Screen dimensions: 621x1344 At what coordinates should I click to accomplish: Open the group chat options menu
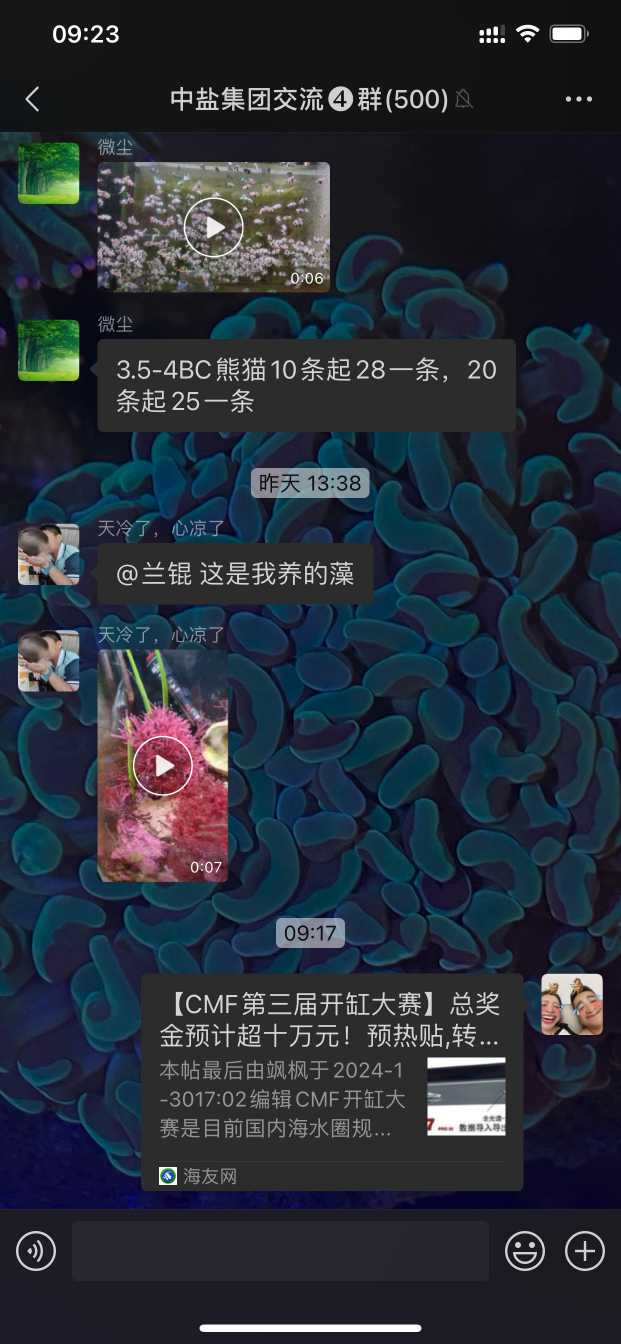[x=579, y=99]
